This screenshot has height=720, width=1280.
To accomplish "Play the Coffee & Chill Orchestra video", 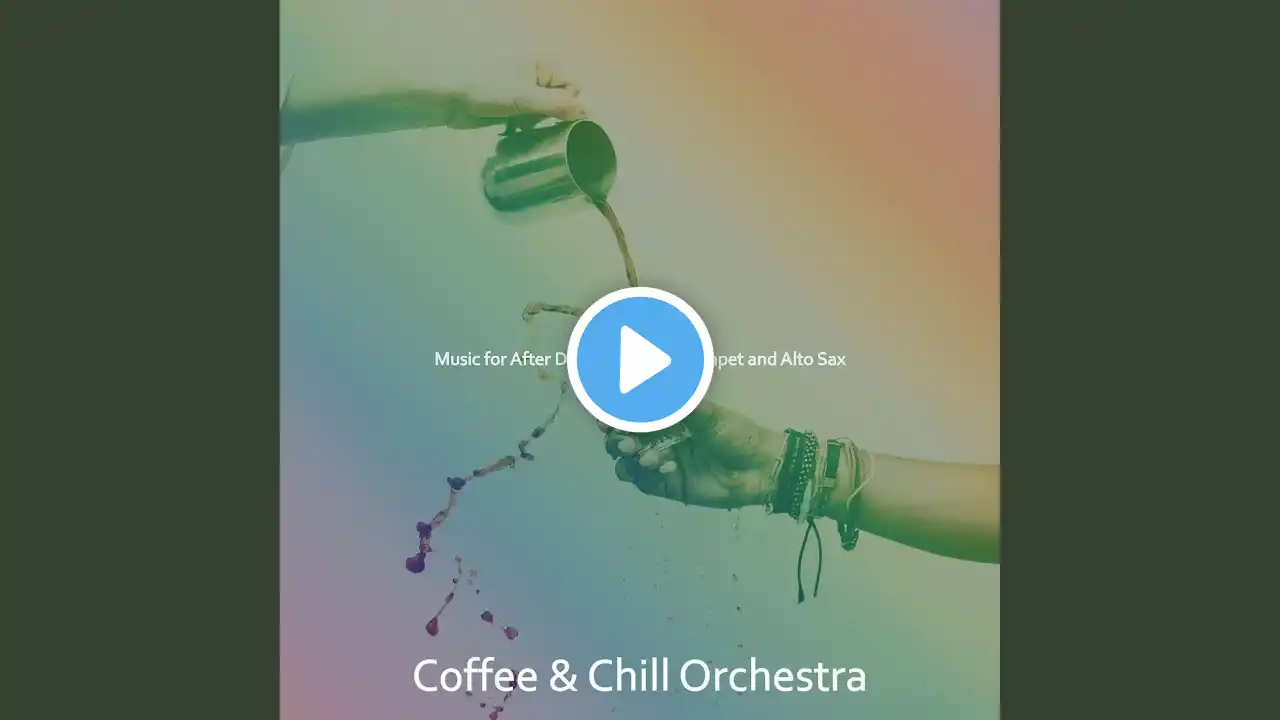I will pos(640,360).
